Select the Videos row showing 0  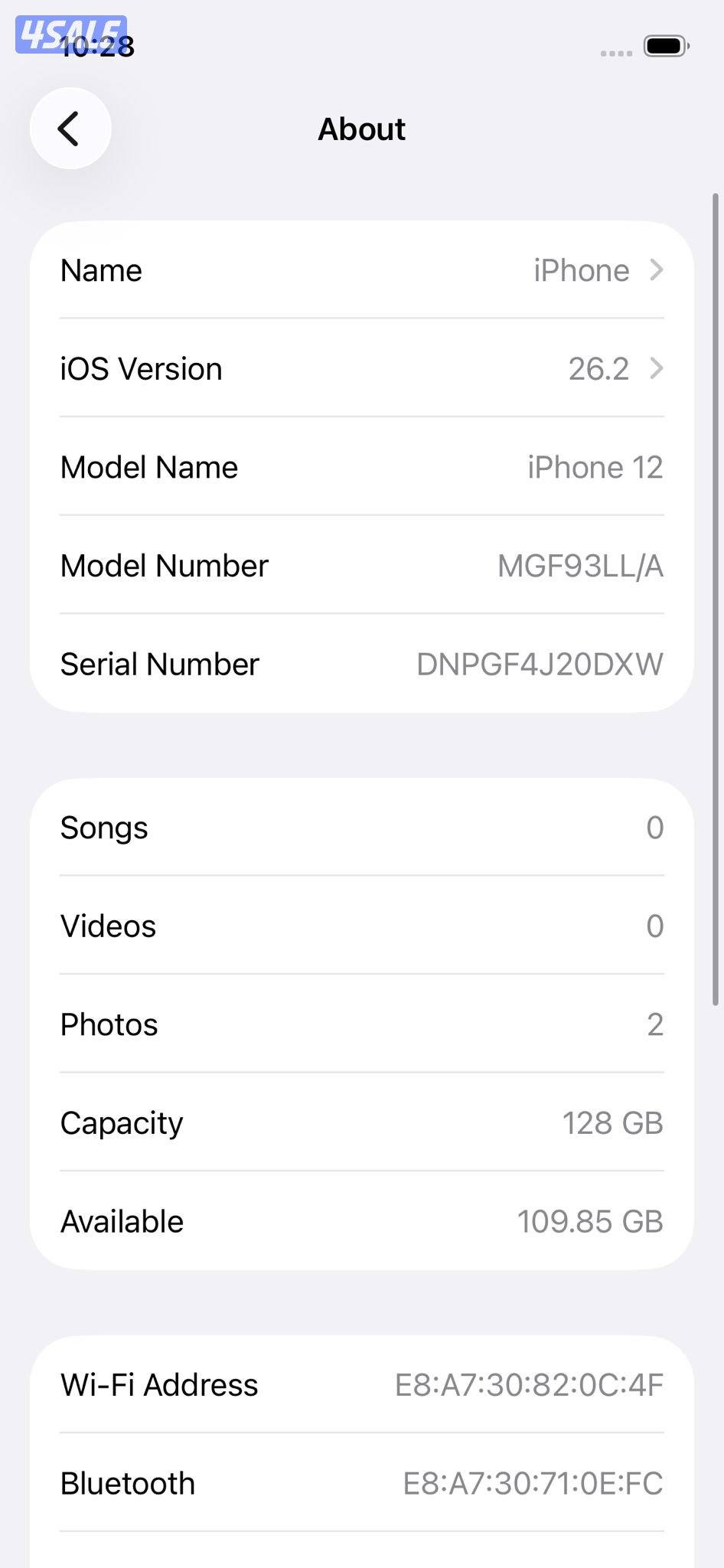[x=362, y=926]
